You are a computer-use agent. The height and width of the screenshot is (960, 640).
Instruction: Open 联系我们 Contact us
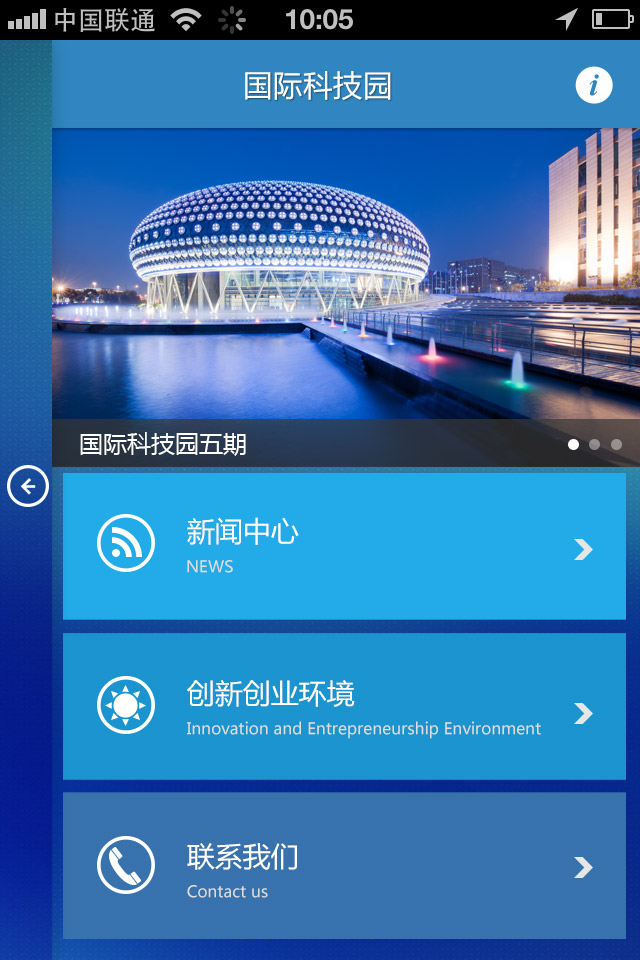point(344,866)
